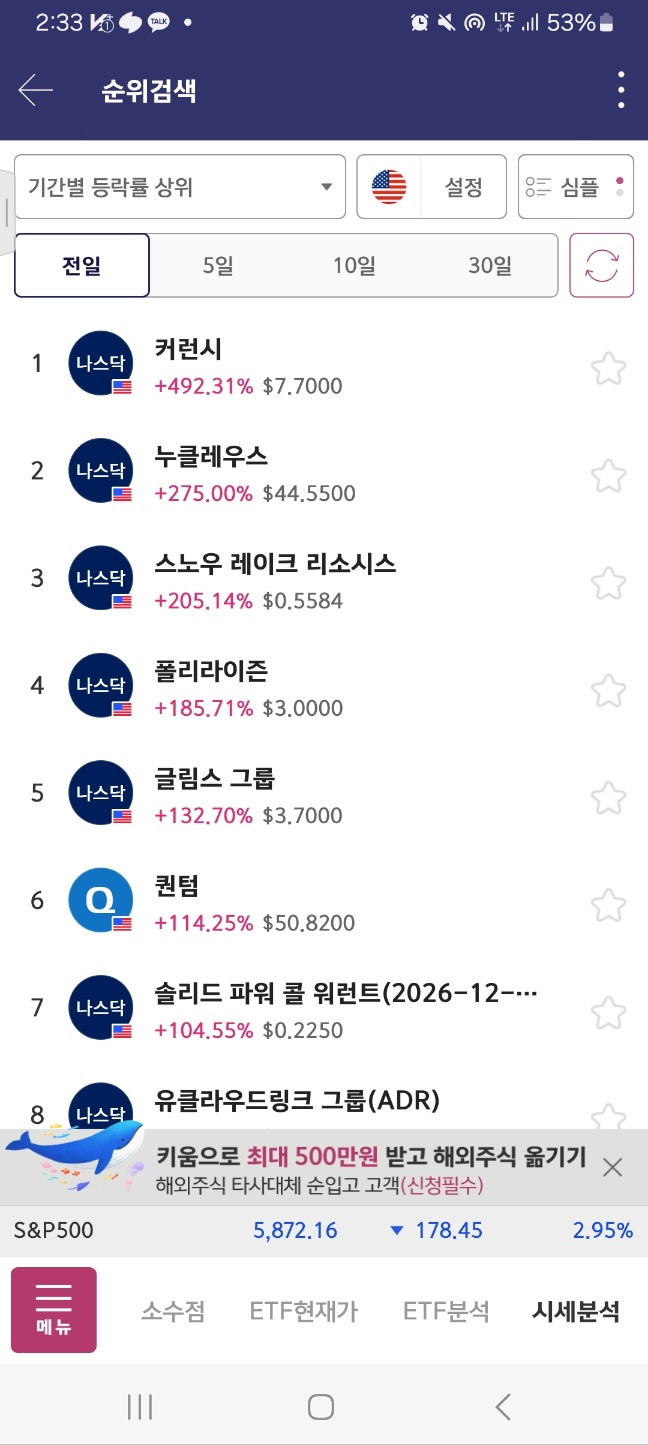Favorite 누클레우스 with the star
The width and height of the screenshot is (648, 1445).
click(608, 475)
